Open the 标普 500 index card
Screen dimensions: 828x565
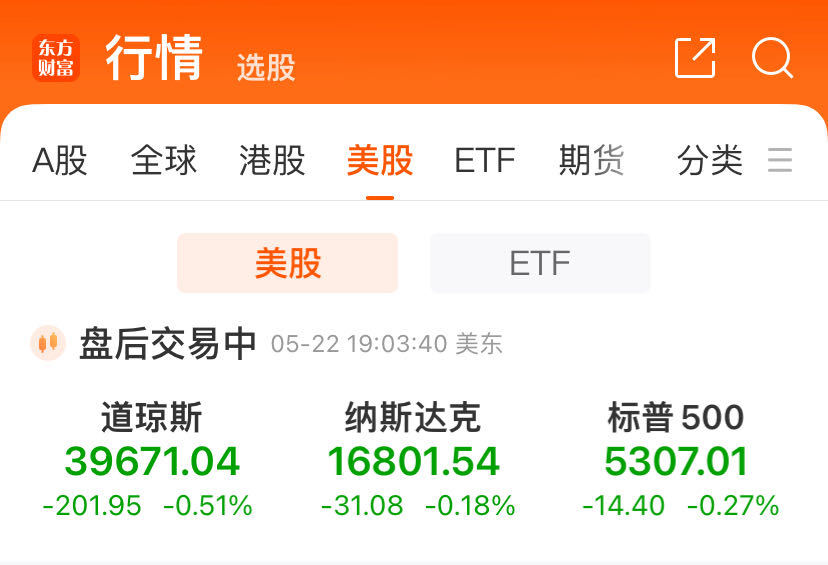[x=678, y=461]
